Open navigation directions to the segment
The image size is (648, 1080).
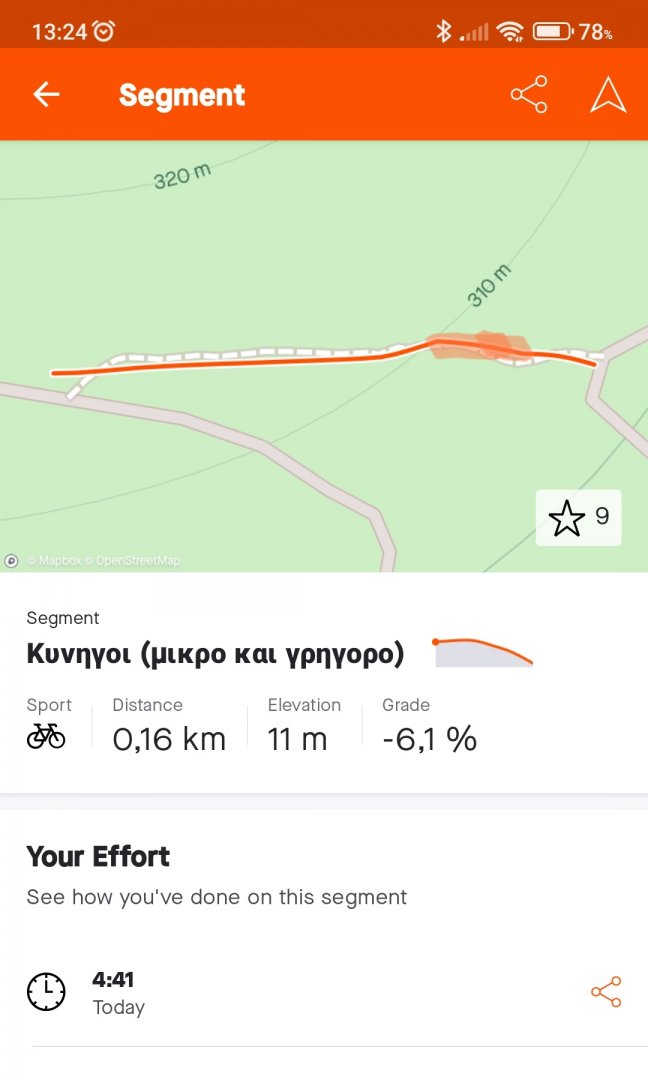(x=607, y=95)
